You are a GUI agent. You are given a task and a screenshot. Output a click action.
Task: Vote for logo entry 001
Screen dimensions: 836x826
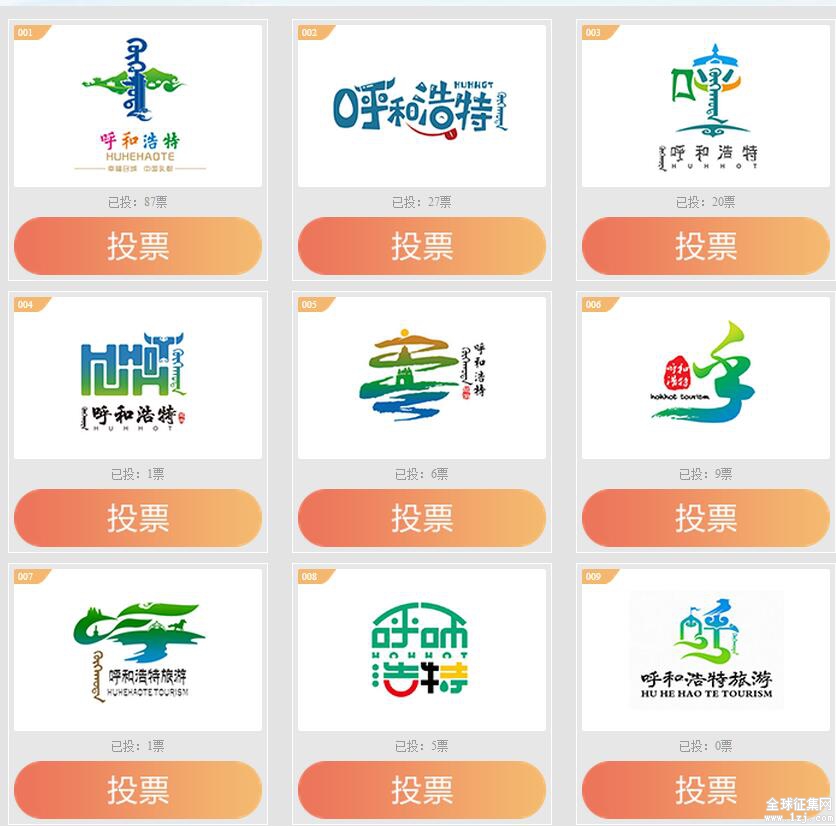138,246
